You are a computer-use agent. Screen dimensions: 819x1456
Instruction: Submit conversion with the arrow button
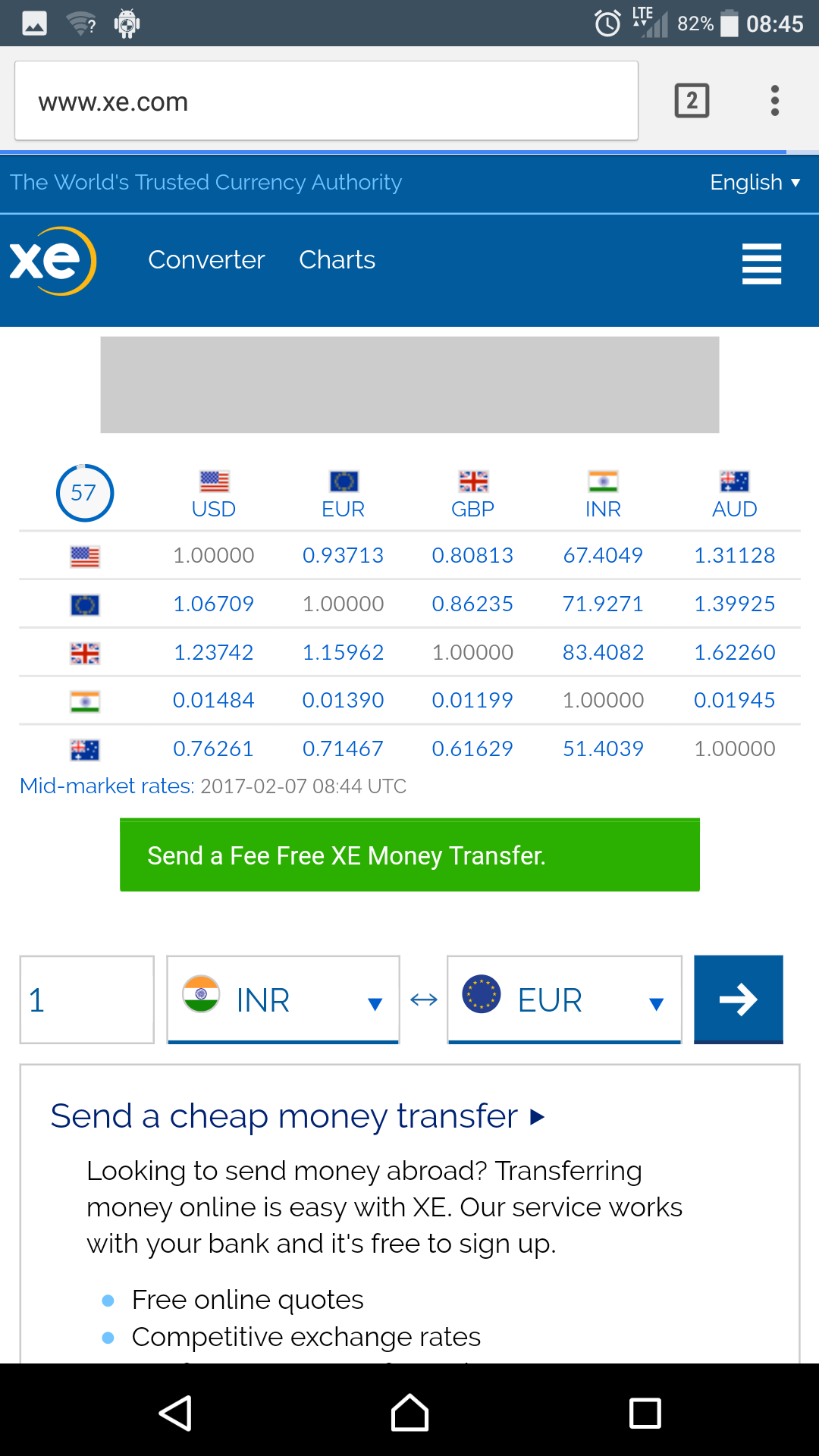[738, 999]
